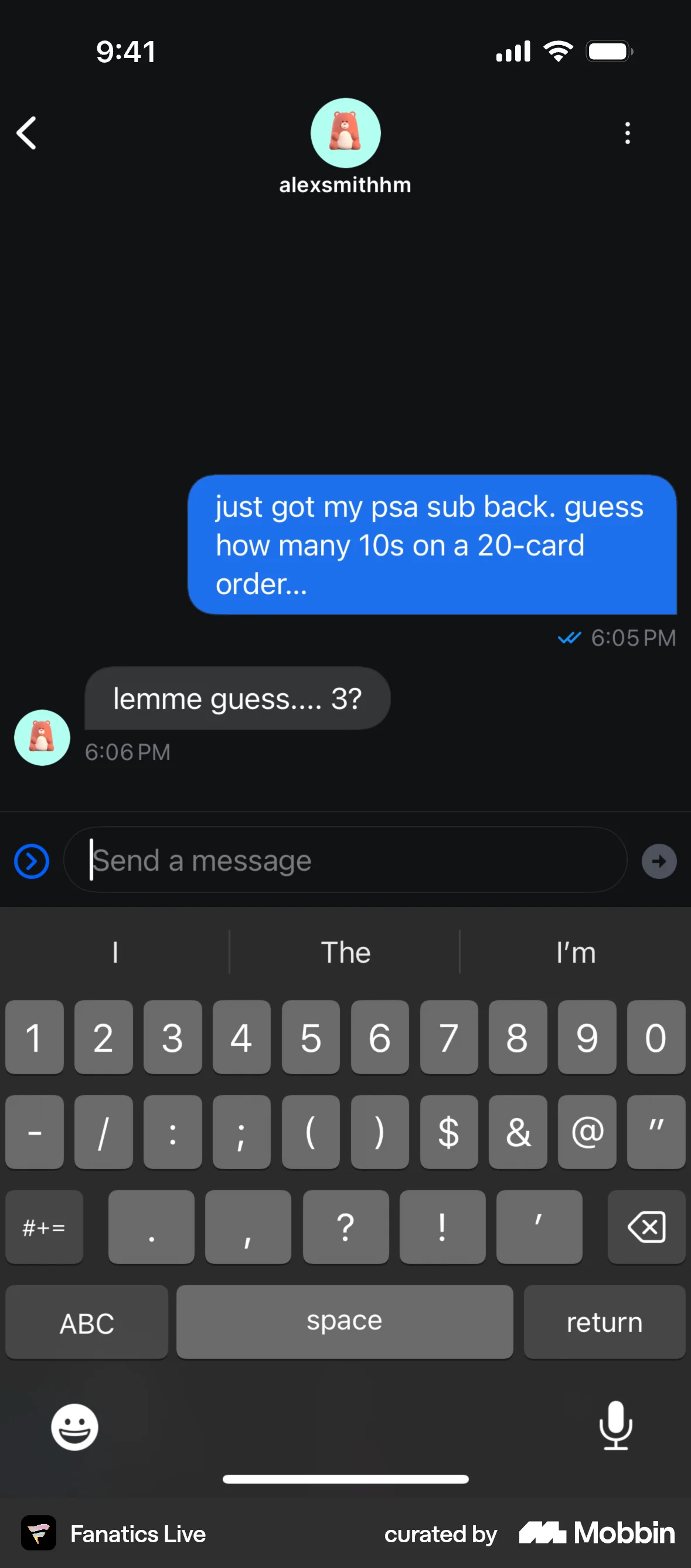Insert the suggestion "The"
Viewport: 691px width, 1568px height.
345,952
